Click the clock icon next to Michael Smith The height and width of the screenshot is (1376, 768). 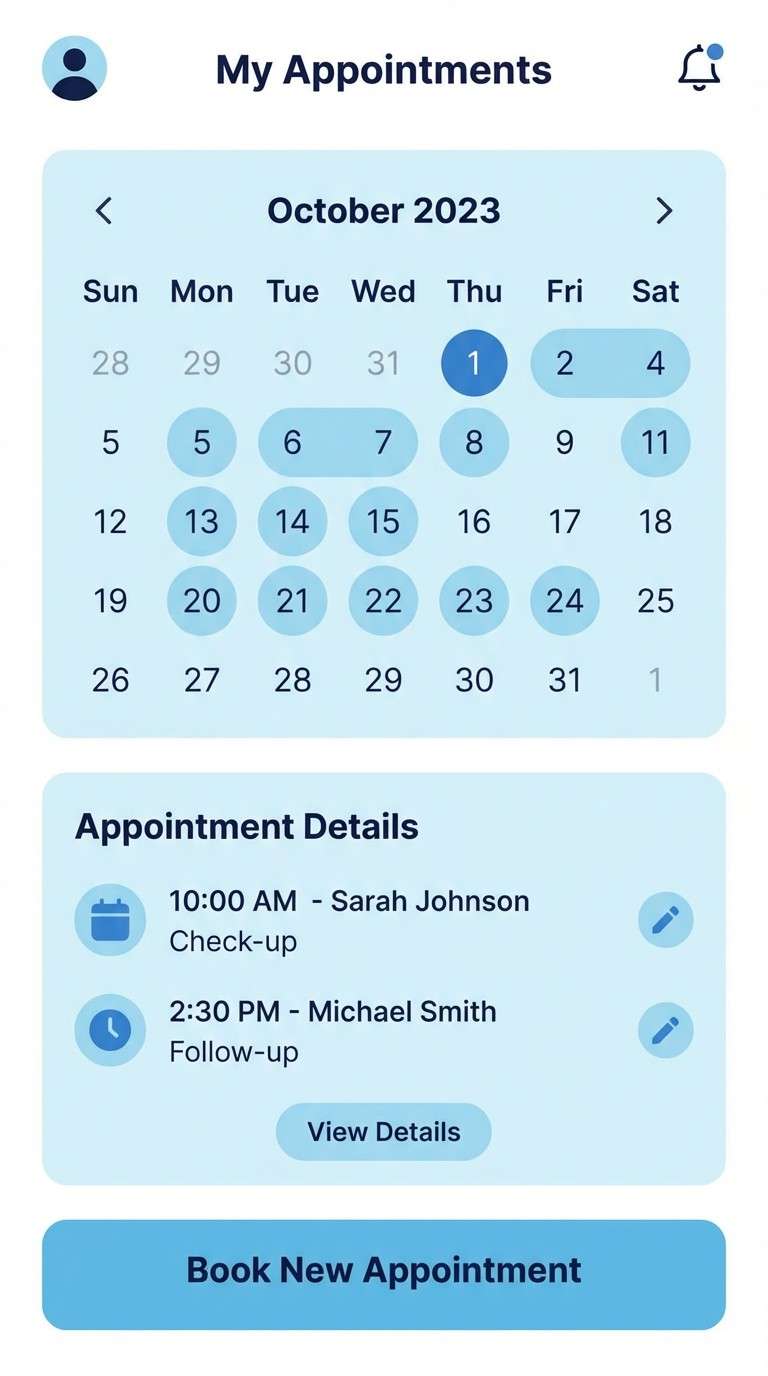click(110, 1030)
